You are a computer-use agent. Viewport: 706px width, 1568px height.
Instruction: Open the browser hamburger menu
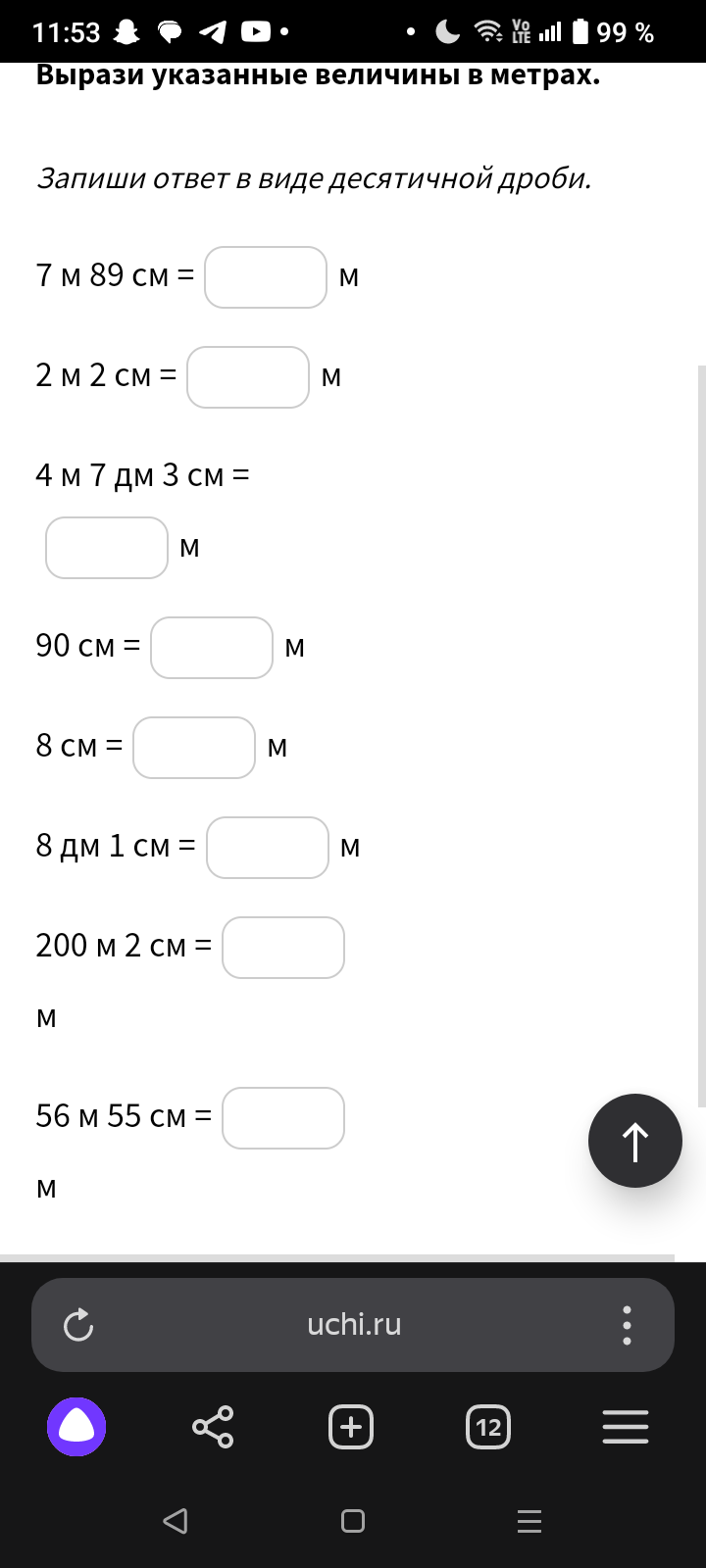(x=626, y=1427)
